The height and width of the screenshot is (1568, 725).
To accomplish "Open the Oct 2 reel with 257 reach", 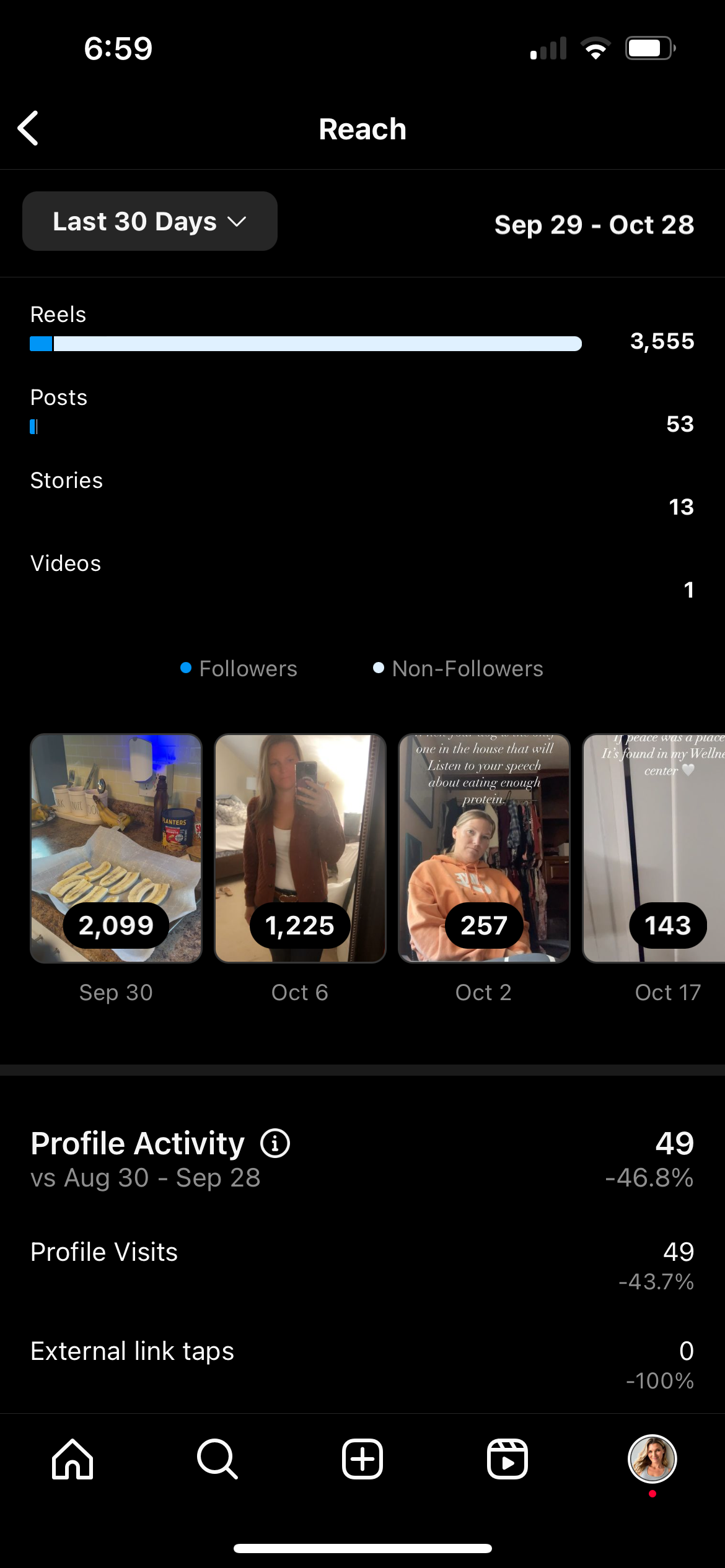I will point(484,848).
